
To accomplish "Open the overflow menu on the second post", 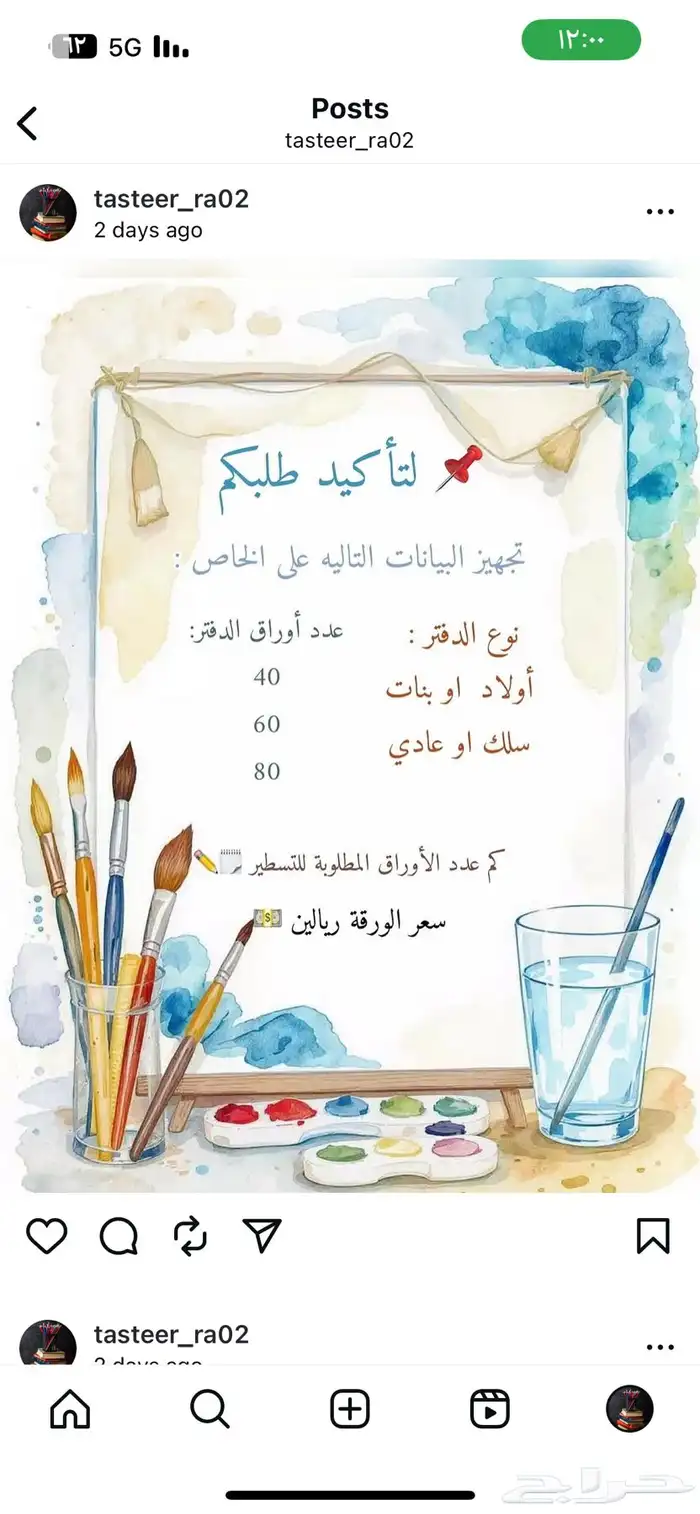I will [660, 1347].
